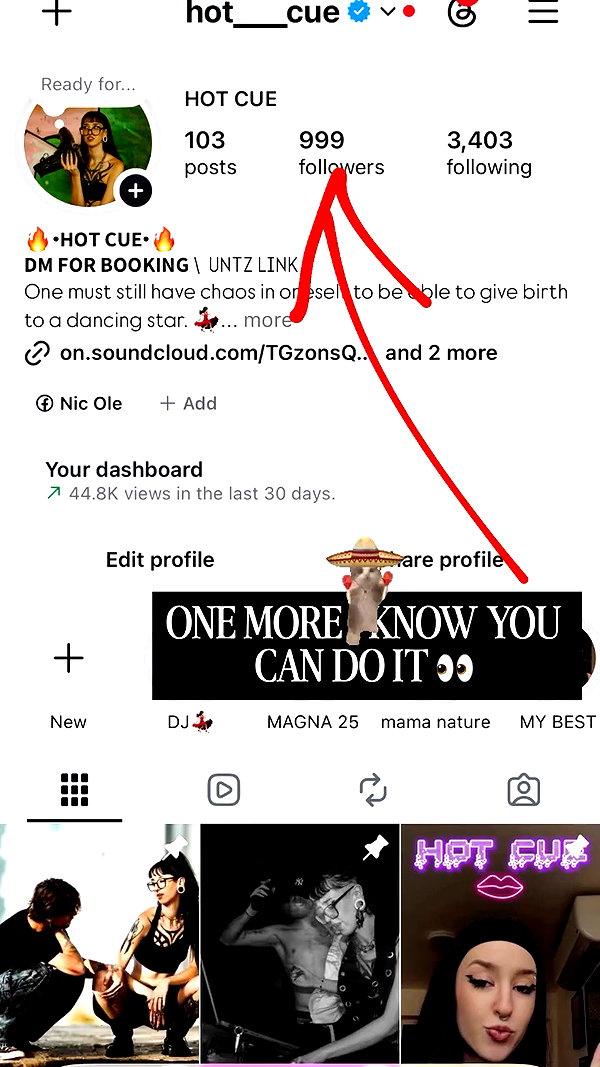The width and height of the screenshot is (600, 1067).
Task: View the 3,403 following list
Action: tap(489, 153)
